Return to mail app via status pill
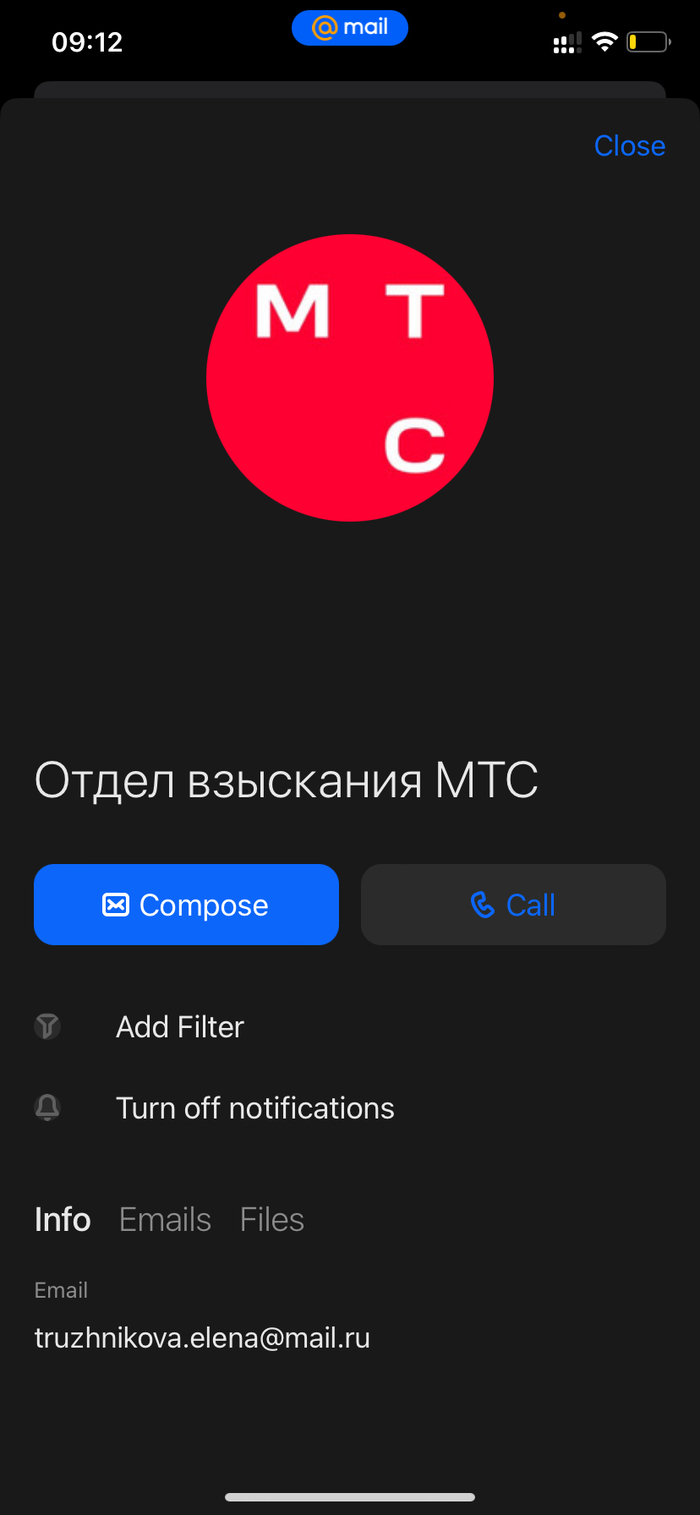The height and width of the screenshot is (1515, 700). (x=350, y=28)
